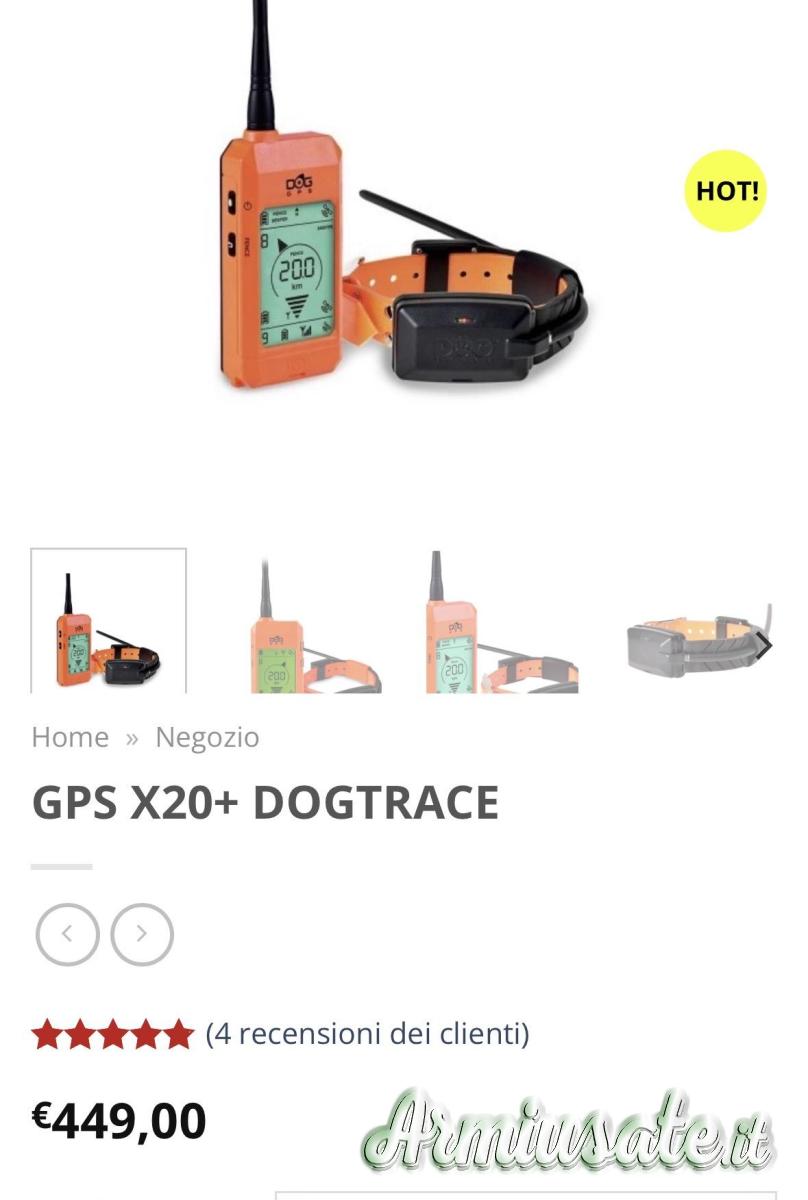Viewport: 808px width, 1200px height.
Task: Select the first gallery thumbnail with the border
Action: 108,621
